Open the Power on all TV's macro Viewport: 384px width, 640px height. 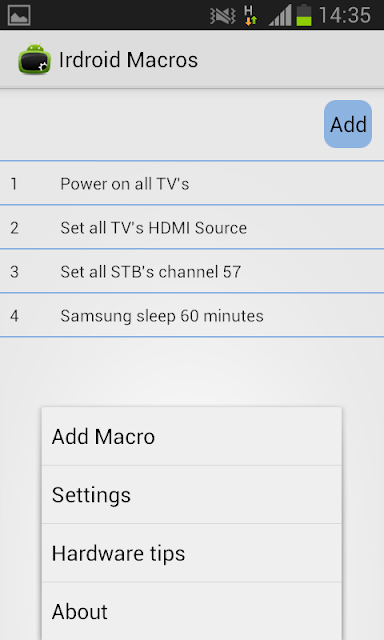pyautogui.click(x=192, y=184)
